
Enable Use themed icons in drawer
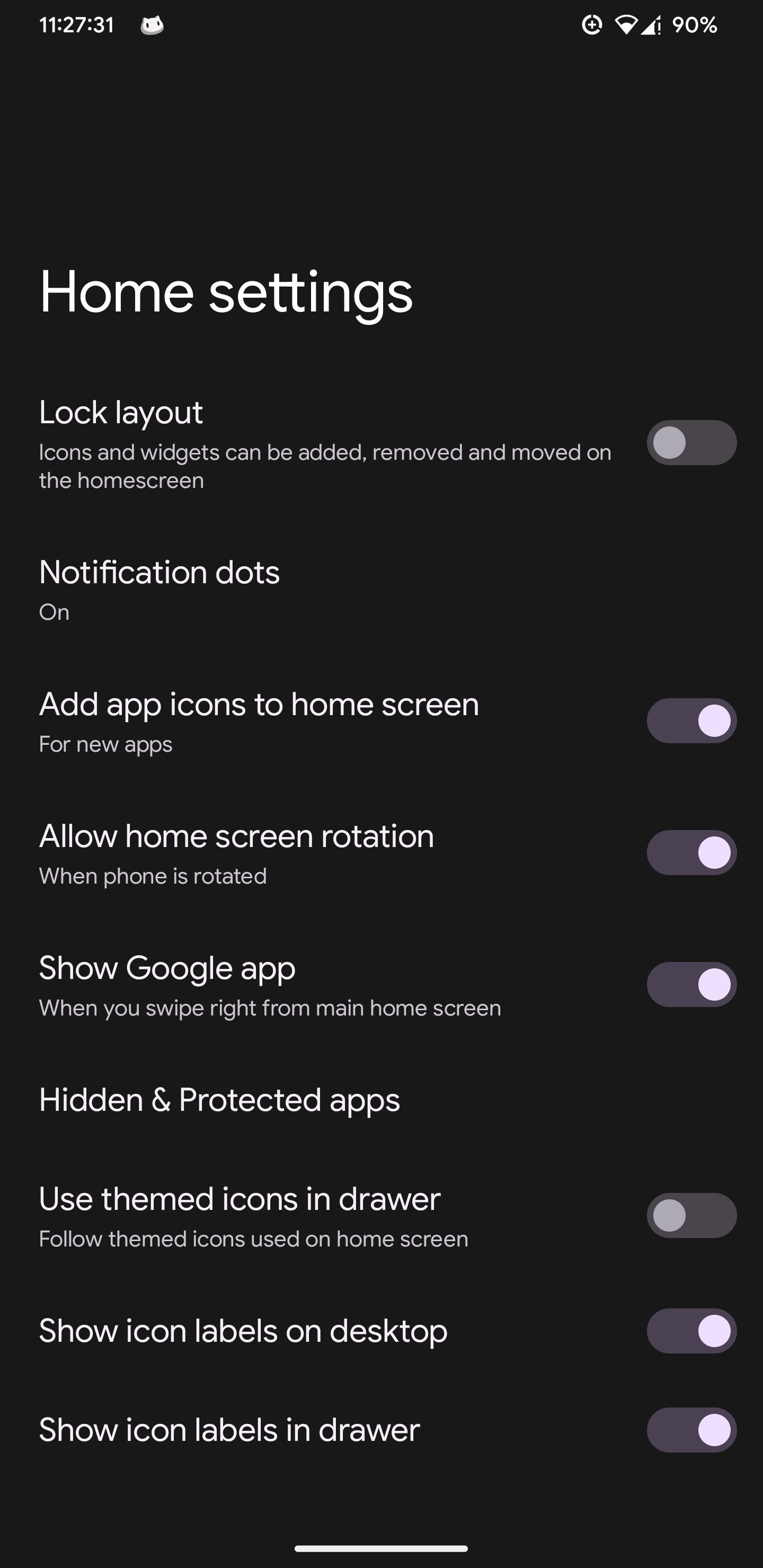tap(691, 1216)
